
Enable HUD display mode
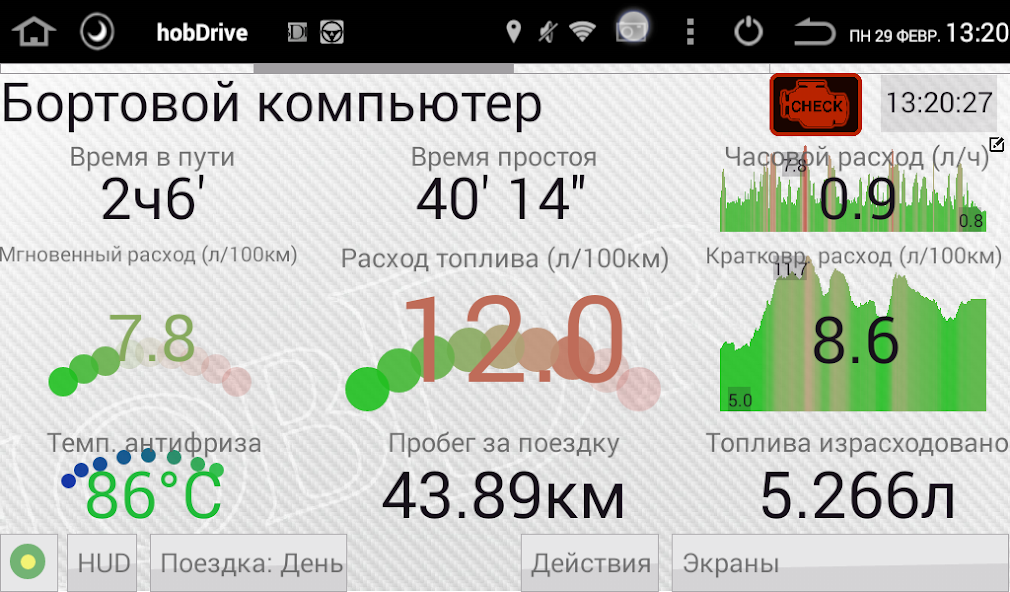click(105, 562)
